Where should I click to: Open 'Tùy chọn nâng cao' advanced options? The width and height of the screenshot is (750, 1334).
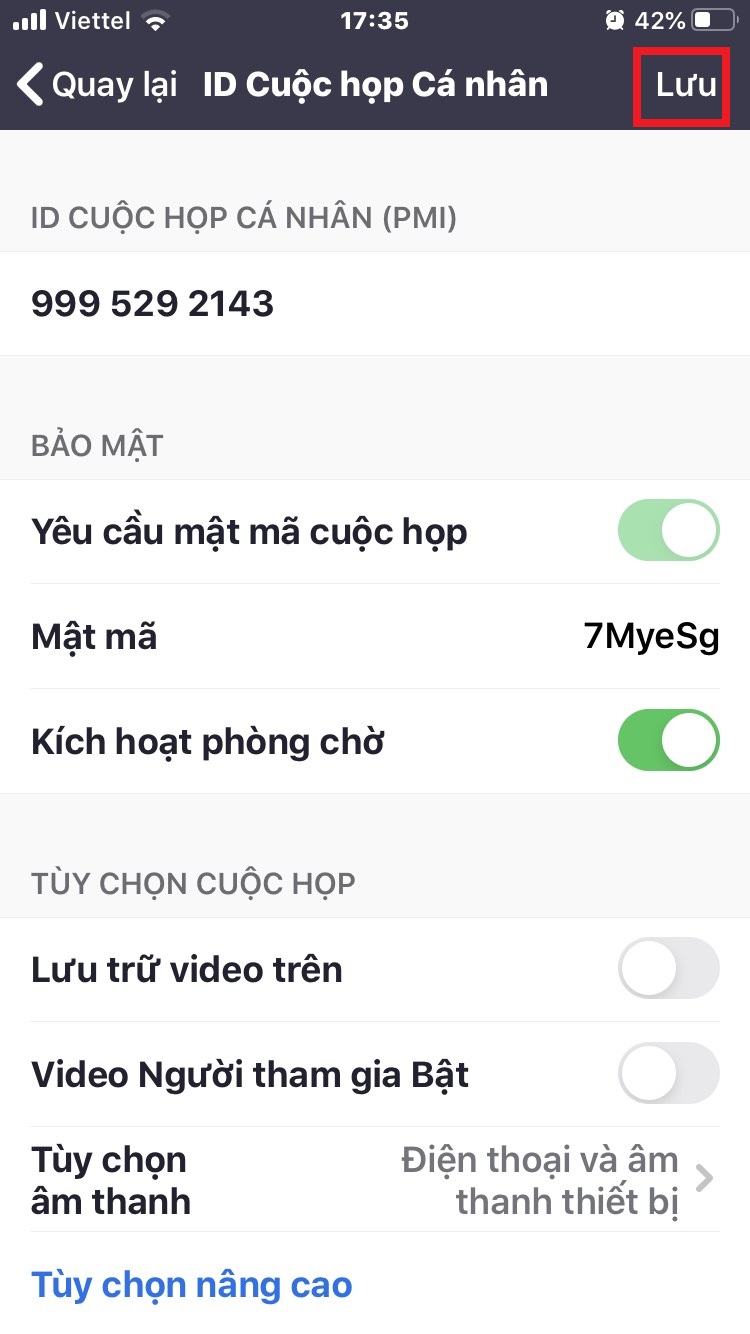tap(191, 1284)
